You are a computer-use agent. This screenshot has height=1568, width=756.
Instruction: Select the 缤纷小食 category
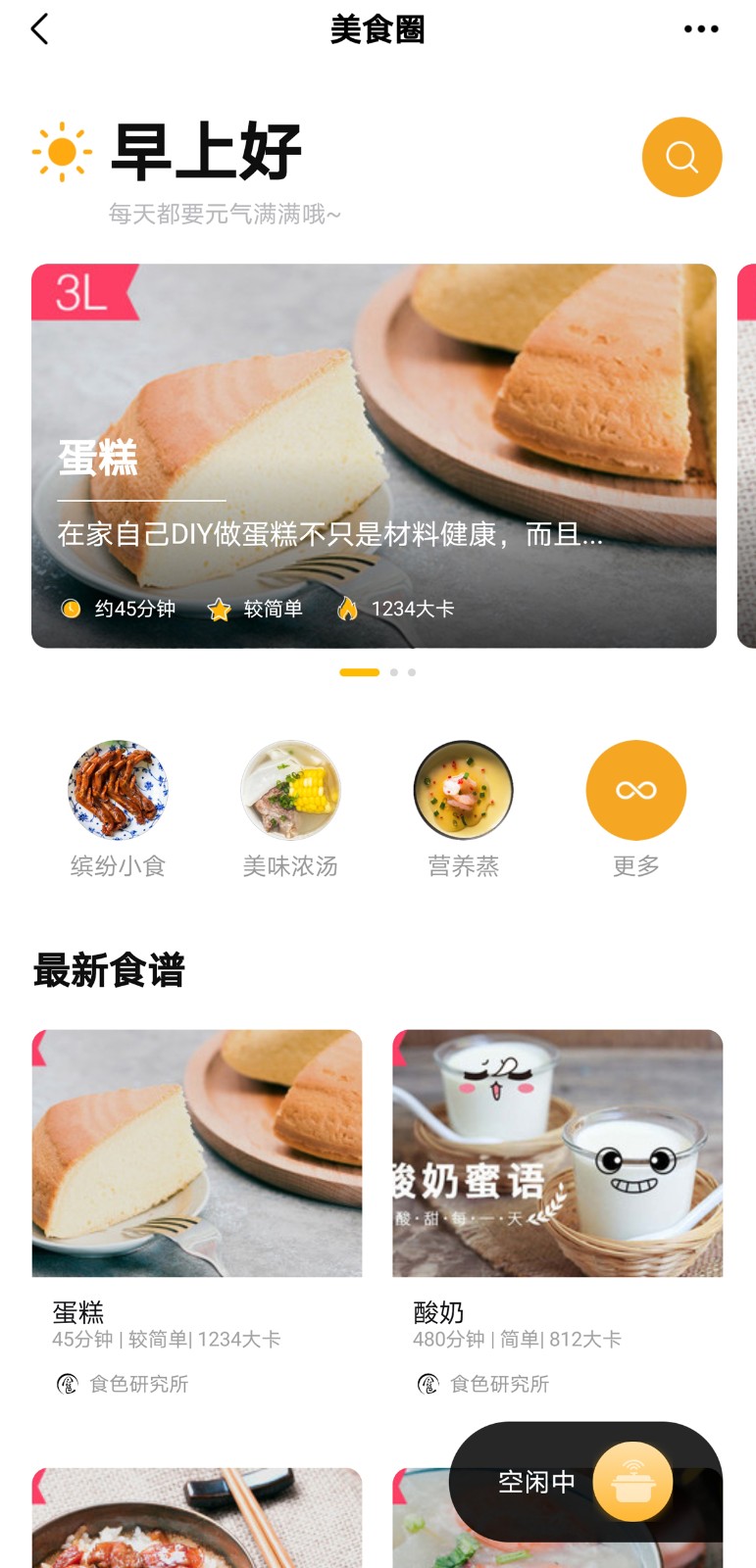coord(118,809)
